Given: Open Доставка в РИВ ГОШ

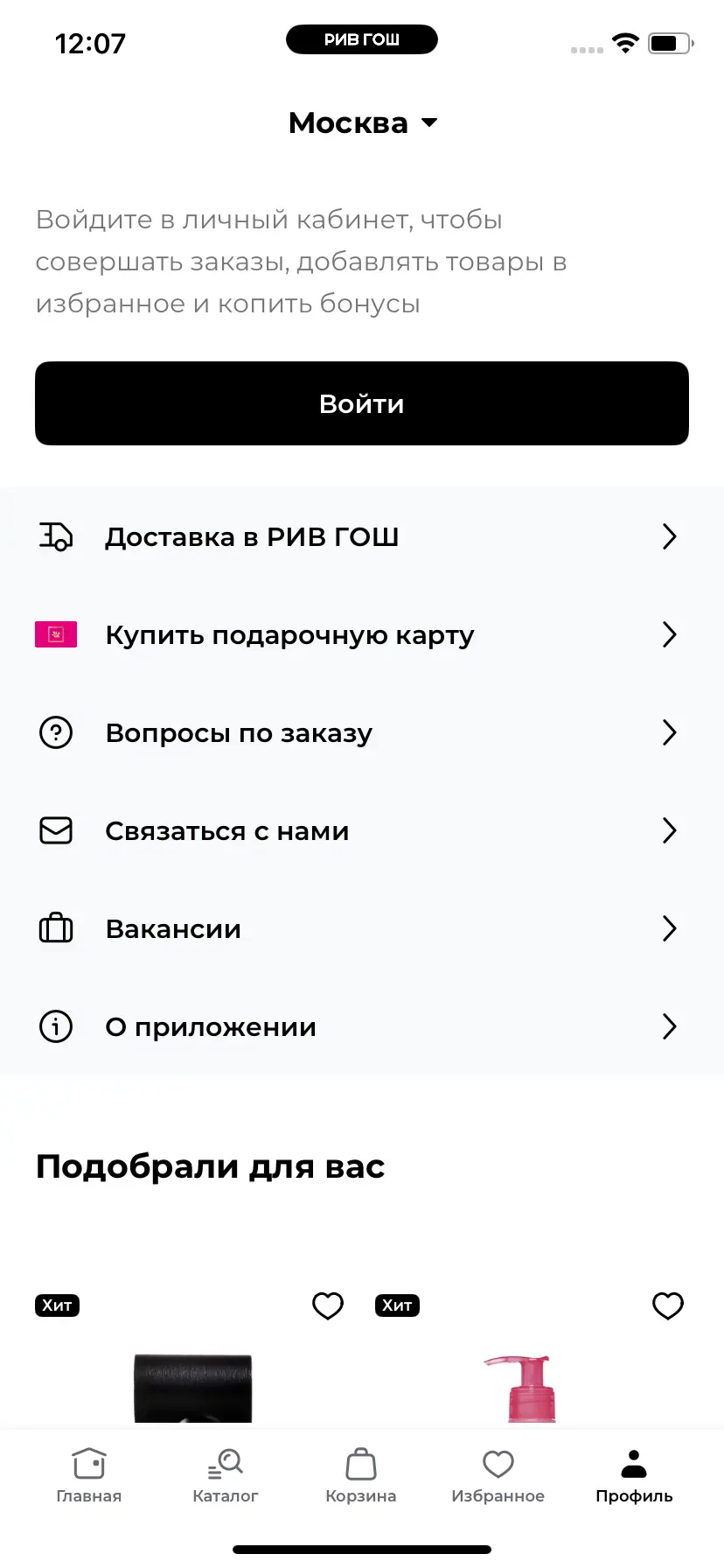Looking at the screenshot, I should point(362,536).
